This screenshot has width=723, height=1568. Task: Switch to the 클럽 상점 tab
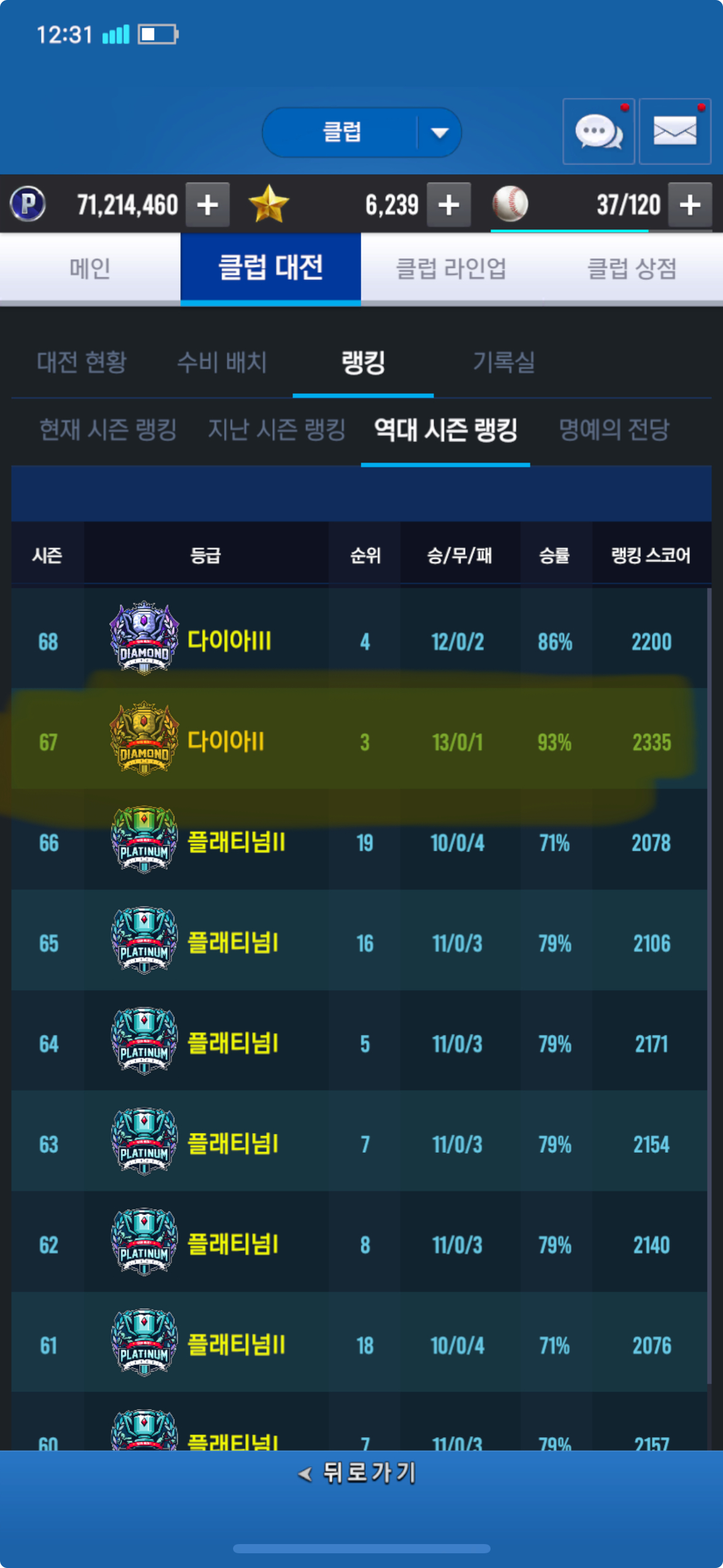coord(632,268)
